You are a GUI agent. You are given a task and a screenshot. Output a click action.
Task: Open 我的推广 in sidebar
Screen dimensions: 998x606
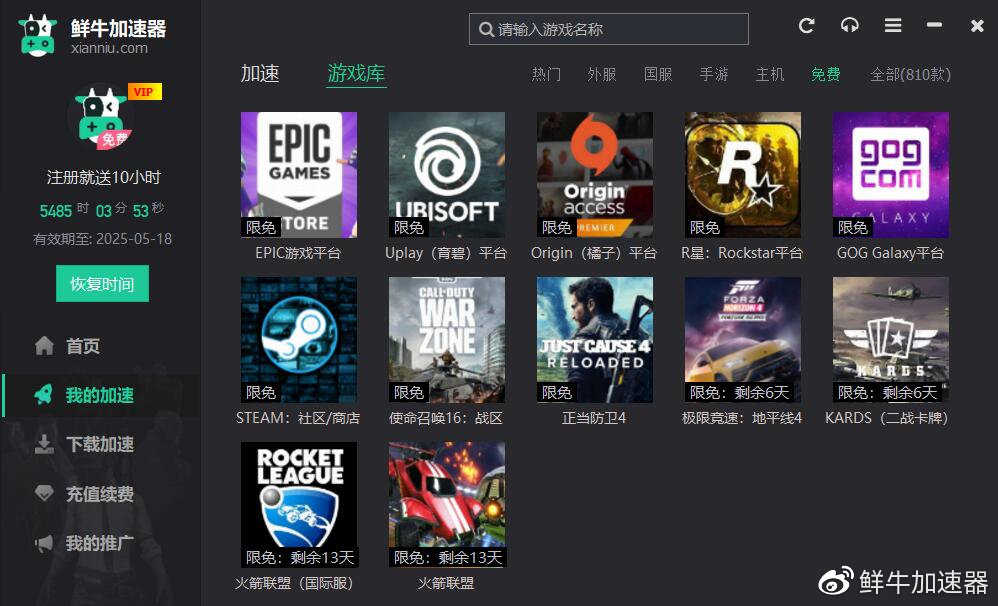(99, 543)
